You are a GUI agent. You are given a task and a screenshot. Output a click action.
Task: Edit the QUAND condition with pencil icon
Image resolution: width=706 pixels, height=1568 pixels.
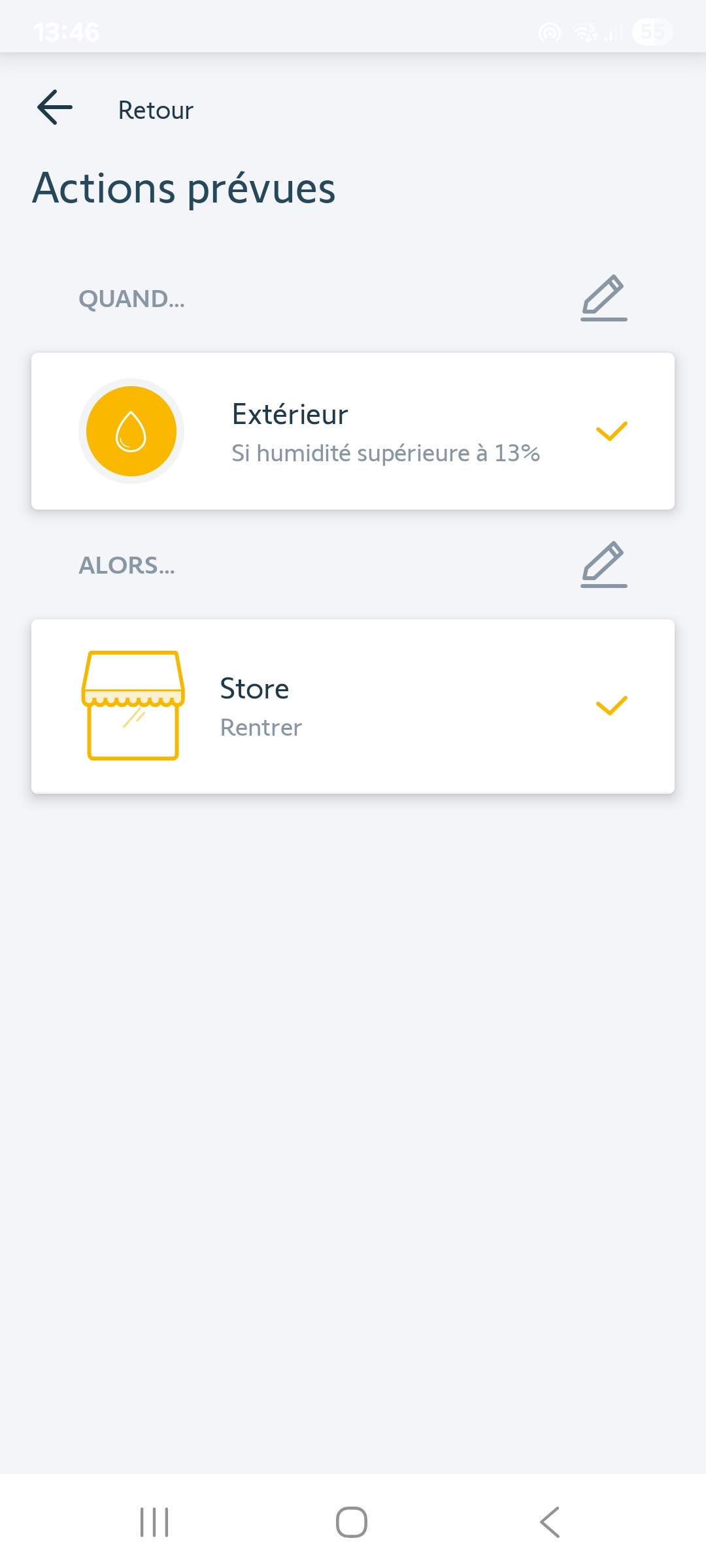click(603, 299)
